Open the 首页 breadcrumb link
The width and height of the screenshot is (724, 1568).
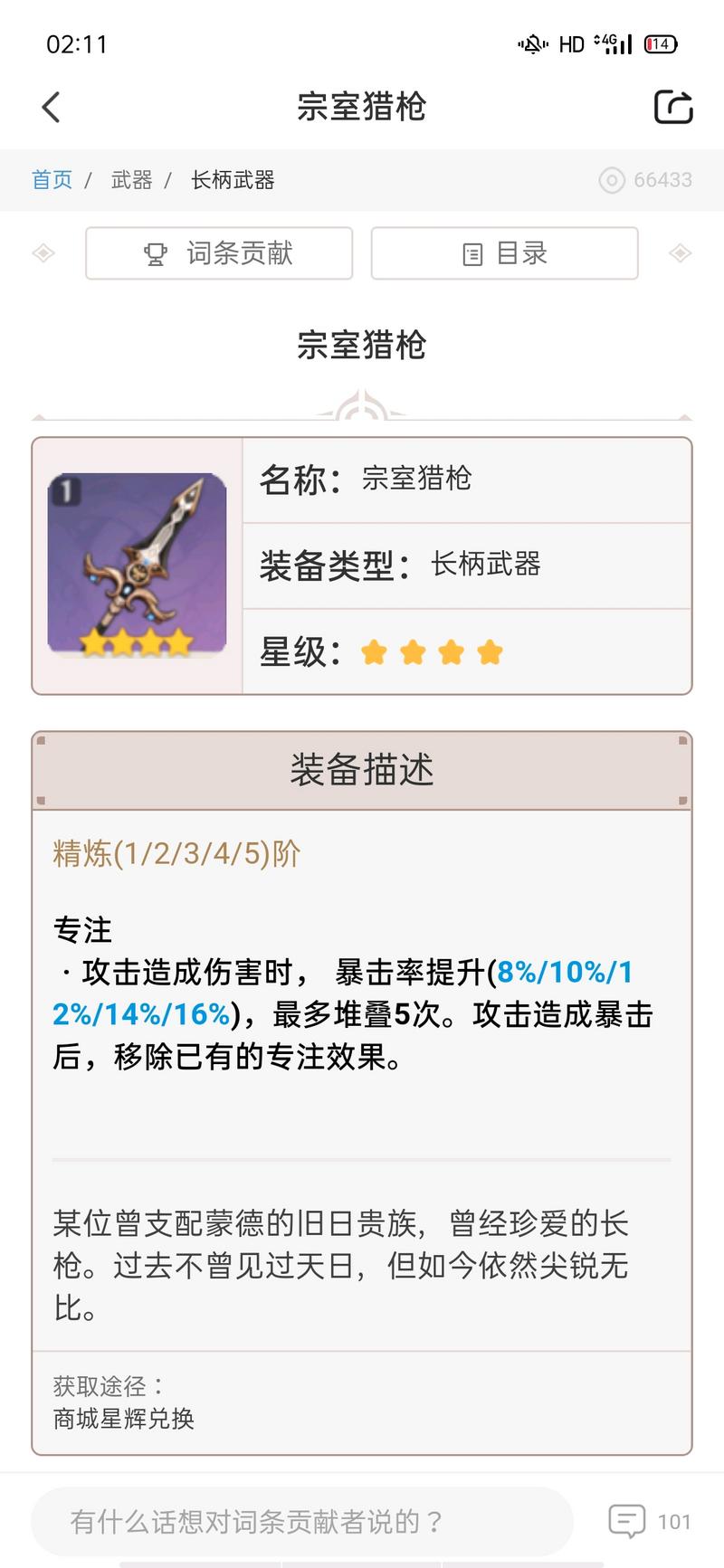pos(52,180)
